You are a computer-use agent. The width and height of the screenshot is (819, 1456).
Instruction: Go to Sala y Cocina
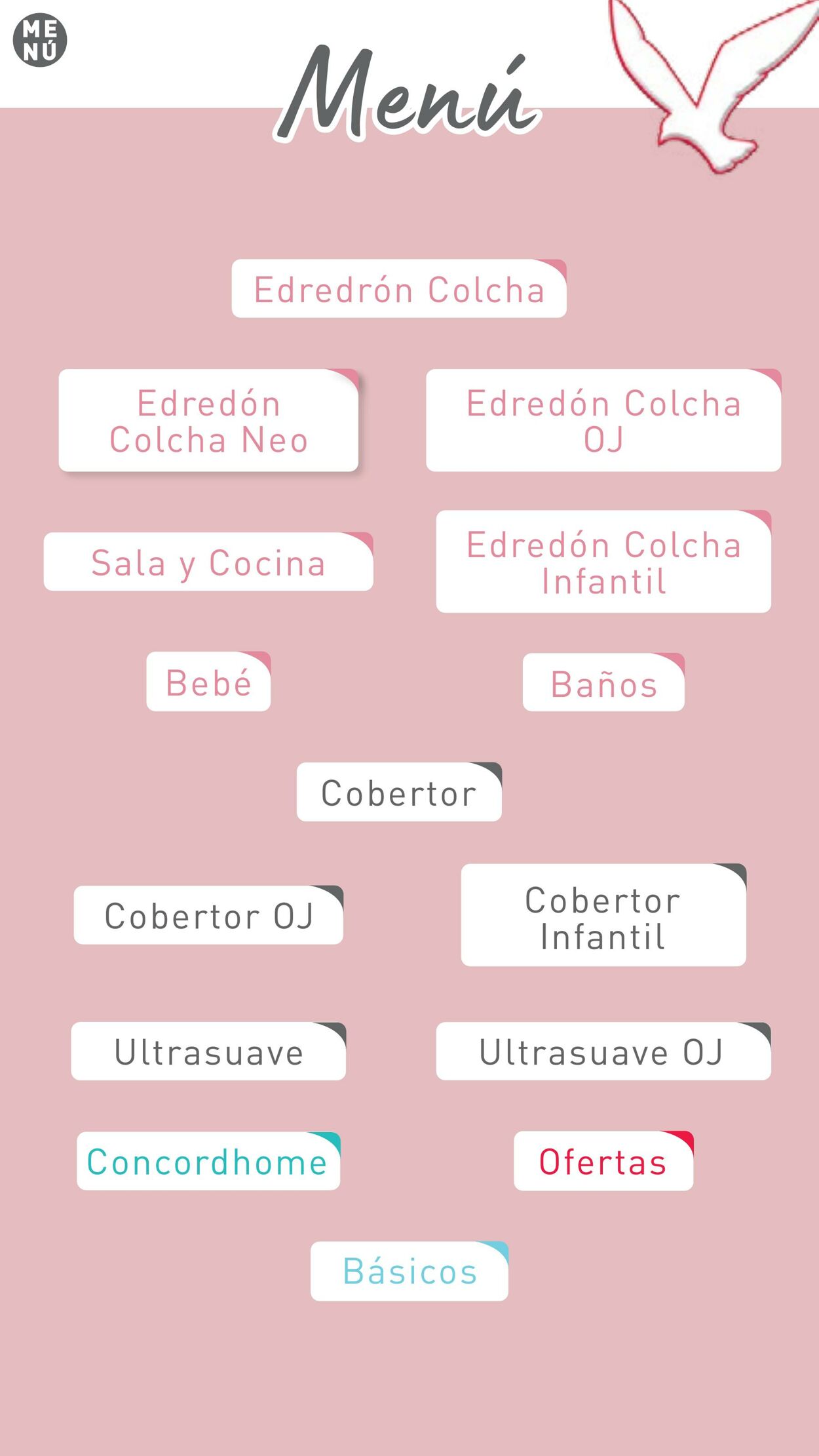(208, 562)
